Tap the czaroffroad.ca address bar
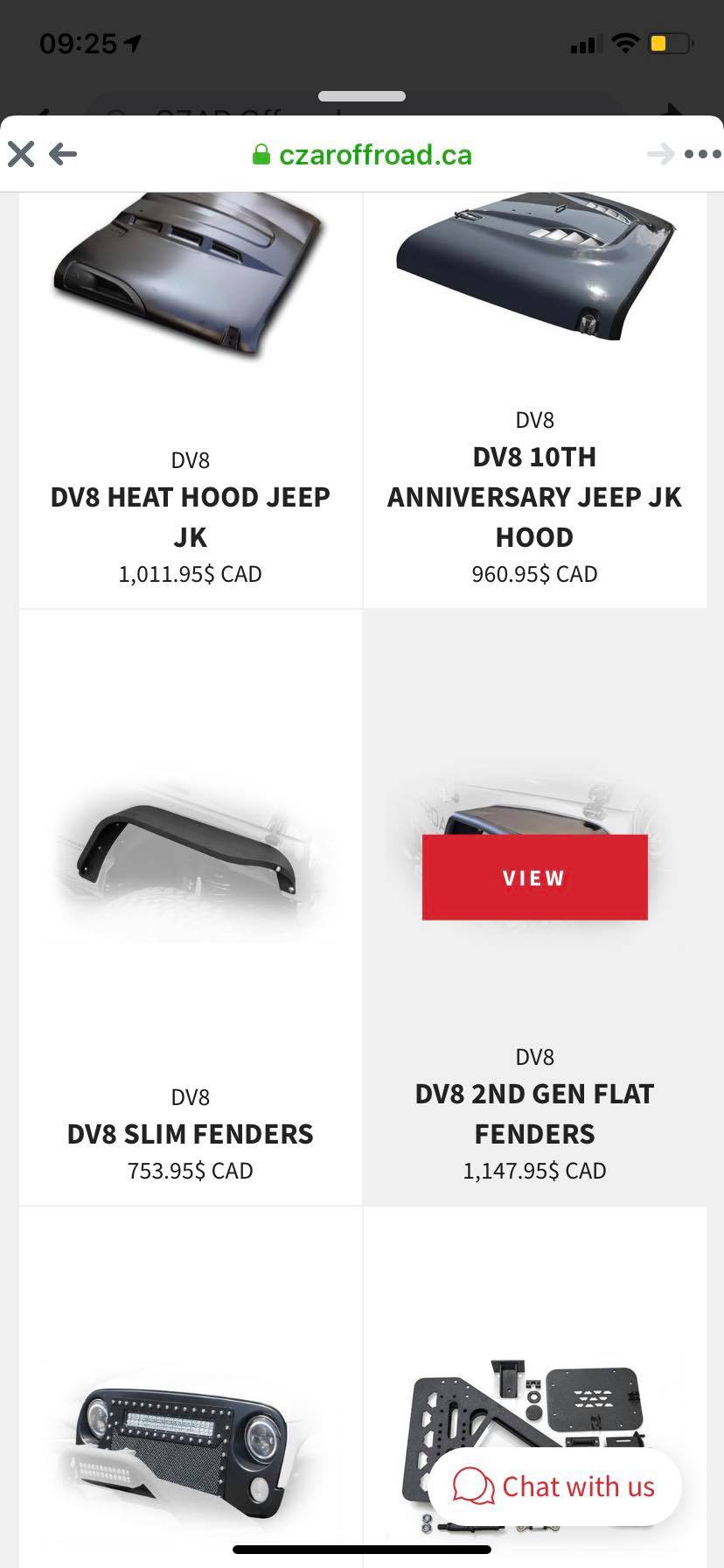Viewport: 724px width, 1568px height. [362, 155]
